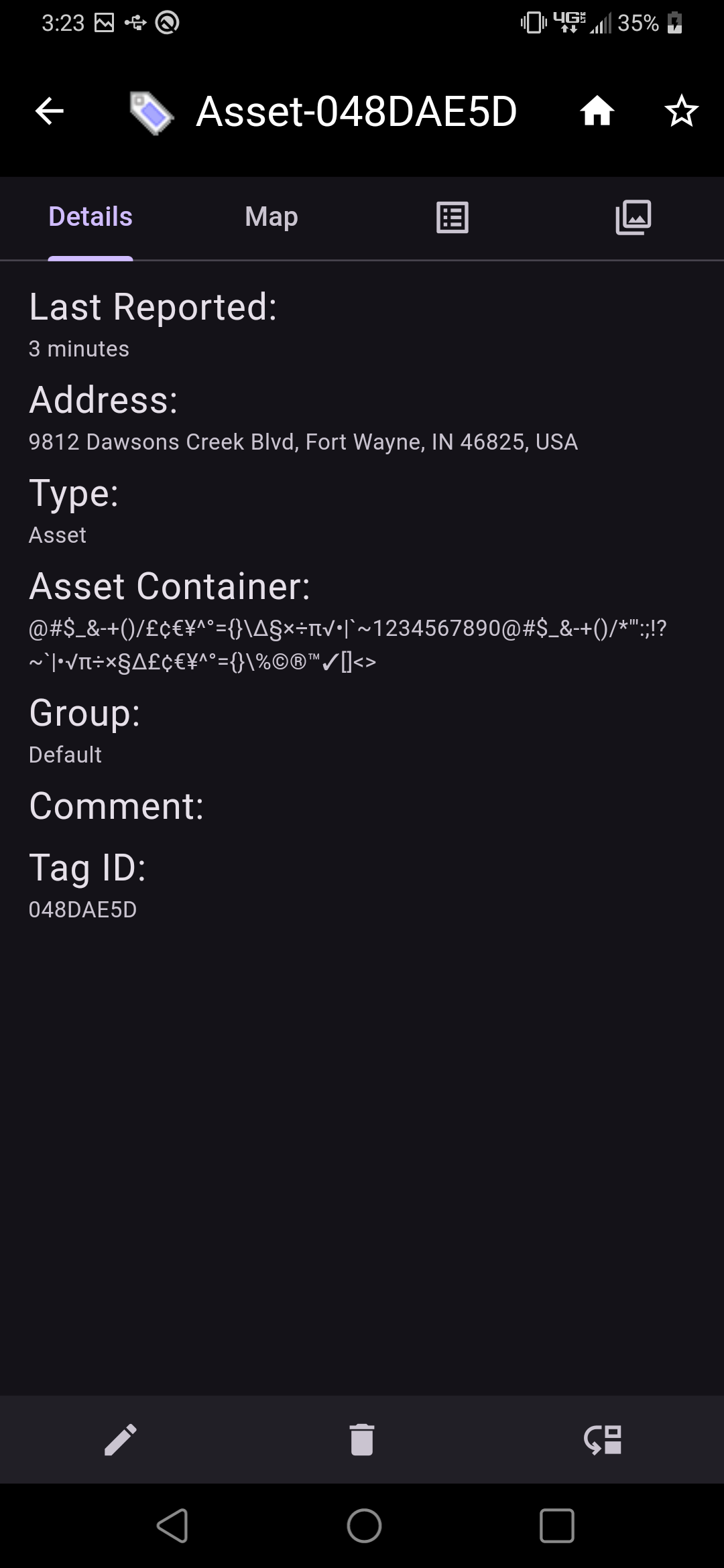Select the Details tab

tap(90, 217)
